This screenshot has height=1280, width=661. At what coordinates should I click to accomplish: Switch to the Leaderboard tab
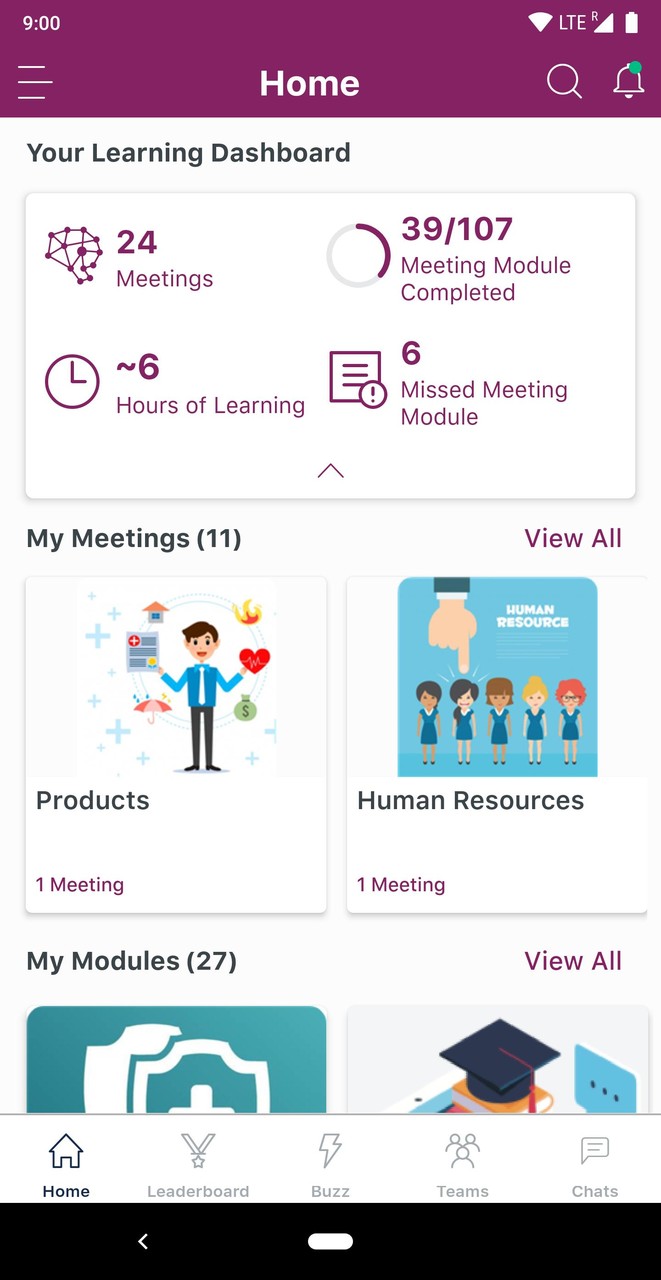[x=198, y=1164]
